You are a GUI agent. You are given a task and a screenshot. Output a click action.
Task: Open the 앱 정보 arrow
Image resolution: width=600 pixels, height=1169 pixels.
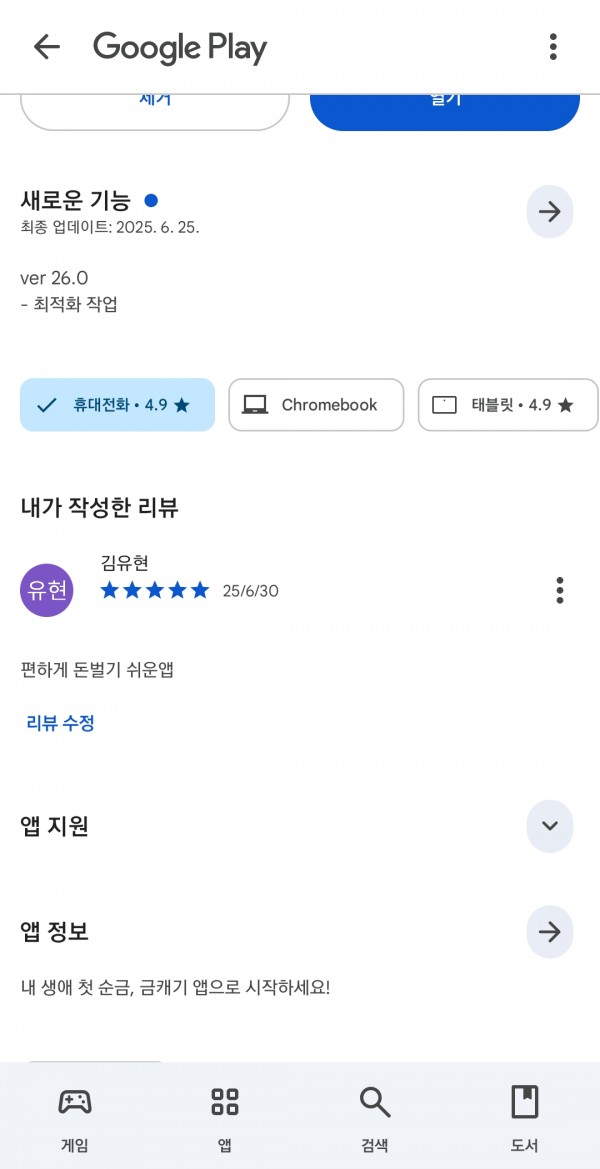[x=550, y=932]
